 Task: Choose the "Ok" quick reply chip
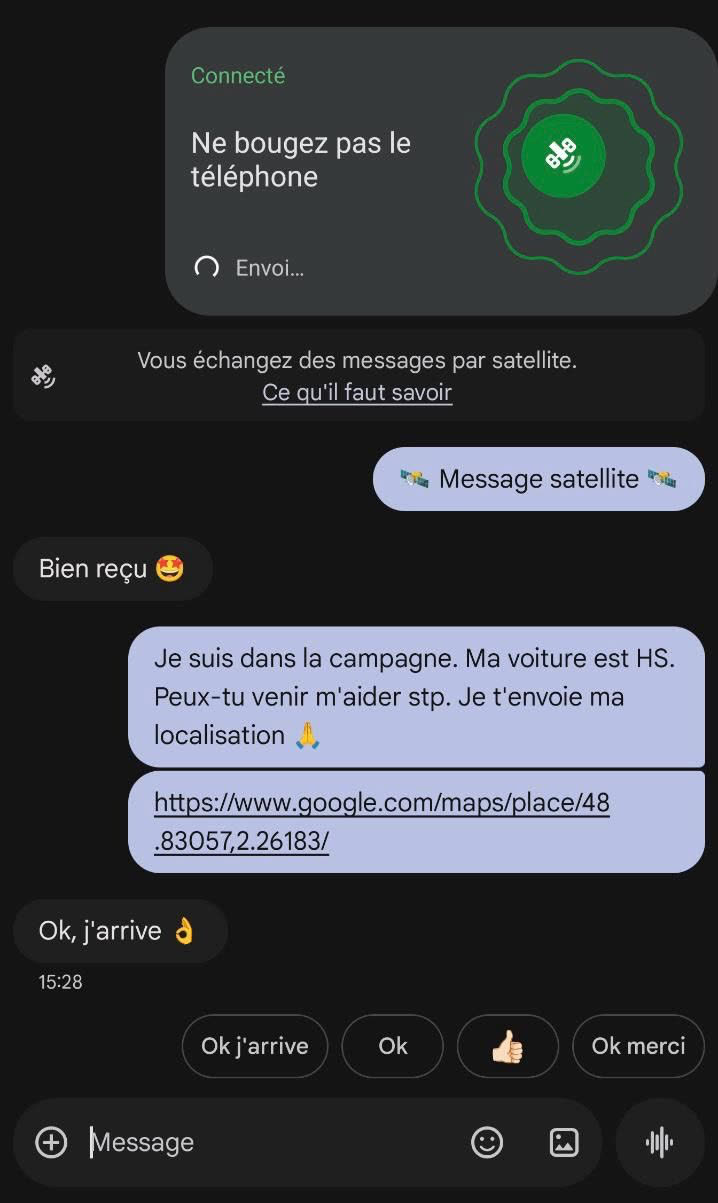tap(392, 1046)
